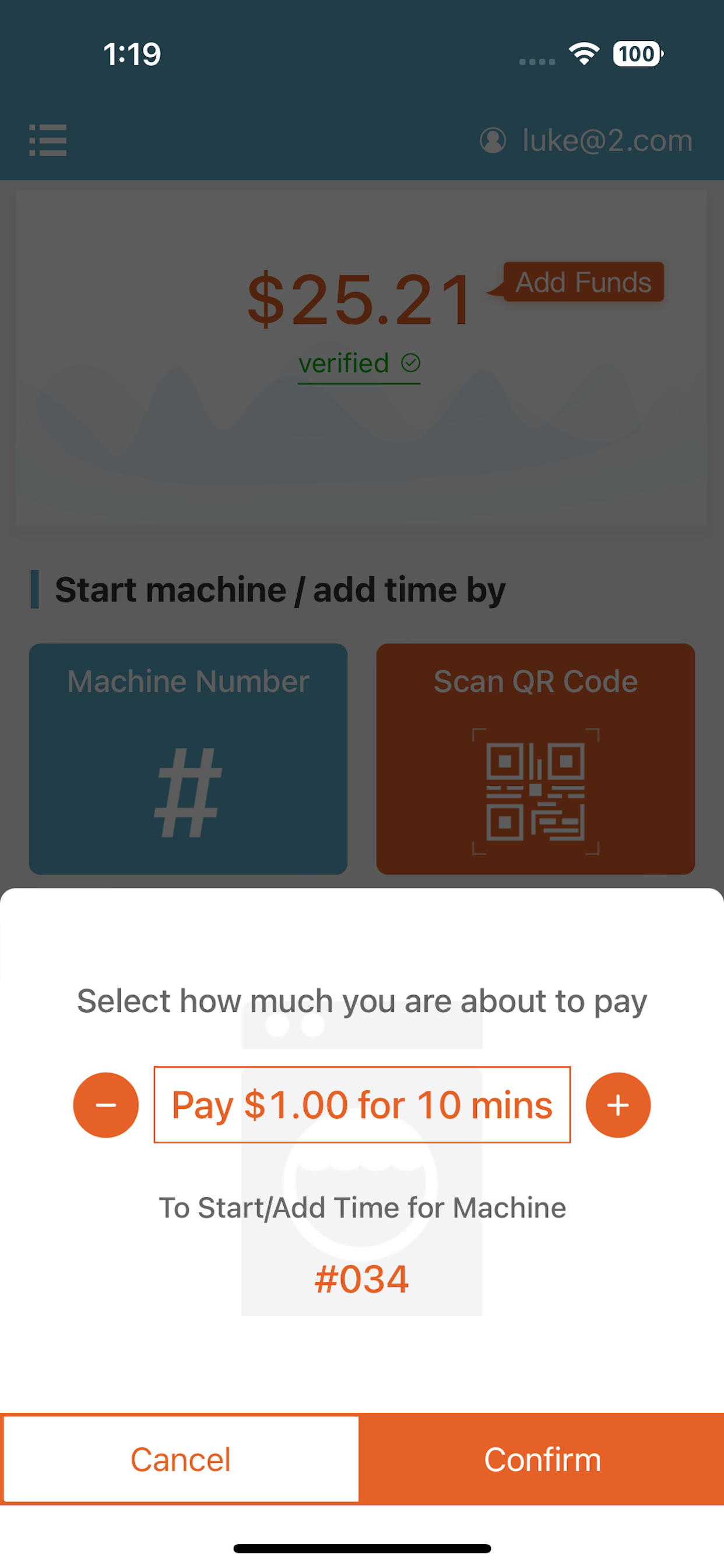Click the user account profile icon

pyautogui.click(x=494, y=140)
